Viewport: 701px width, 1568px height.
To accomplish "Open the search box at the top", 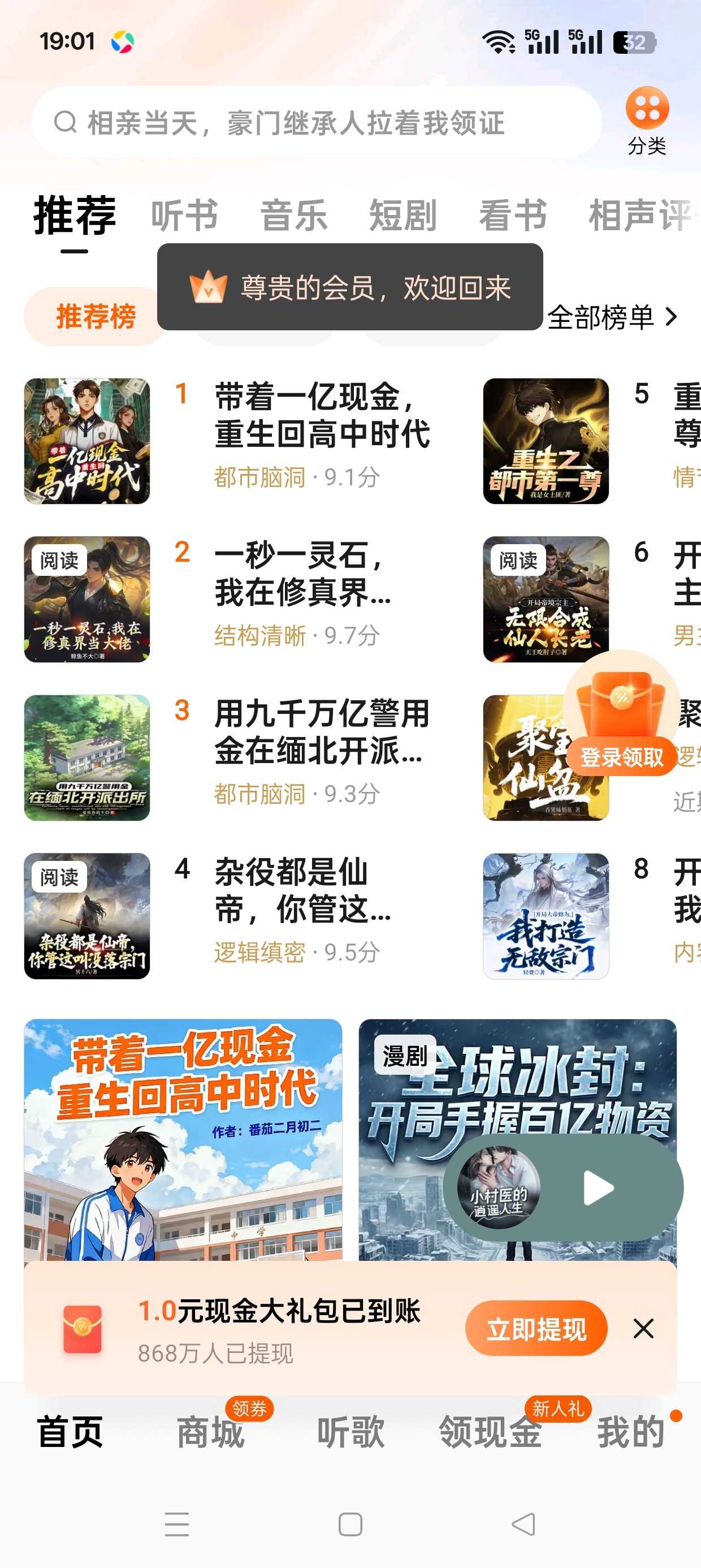I will click(x=317, y=122).
